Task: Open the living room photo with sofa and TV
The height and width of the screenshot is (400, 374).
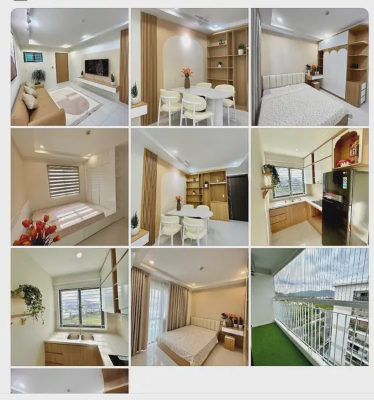Action: click(x=70, y=67)
